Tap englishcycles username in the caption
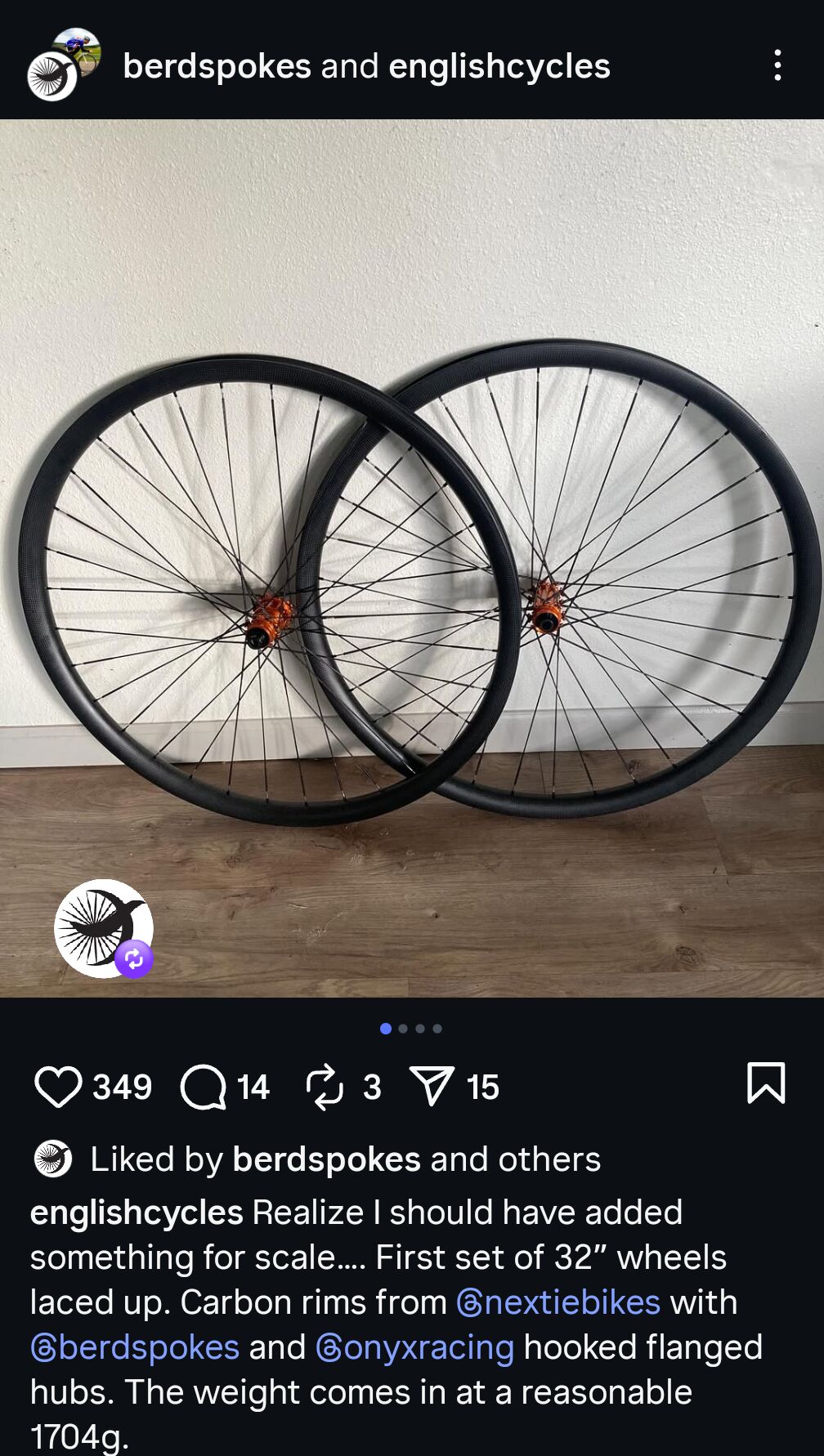The image size is (824, 1456). click(137, 1213)
